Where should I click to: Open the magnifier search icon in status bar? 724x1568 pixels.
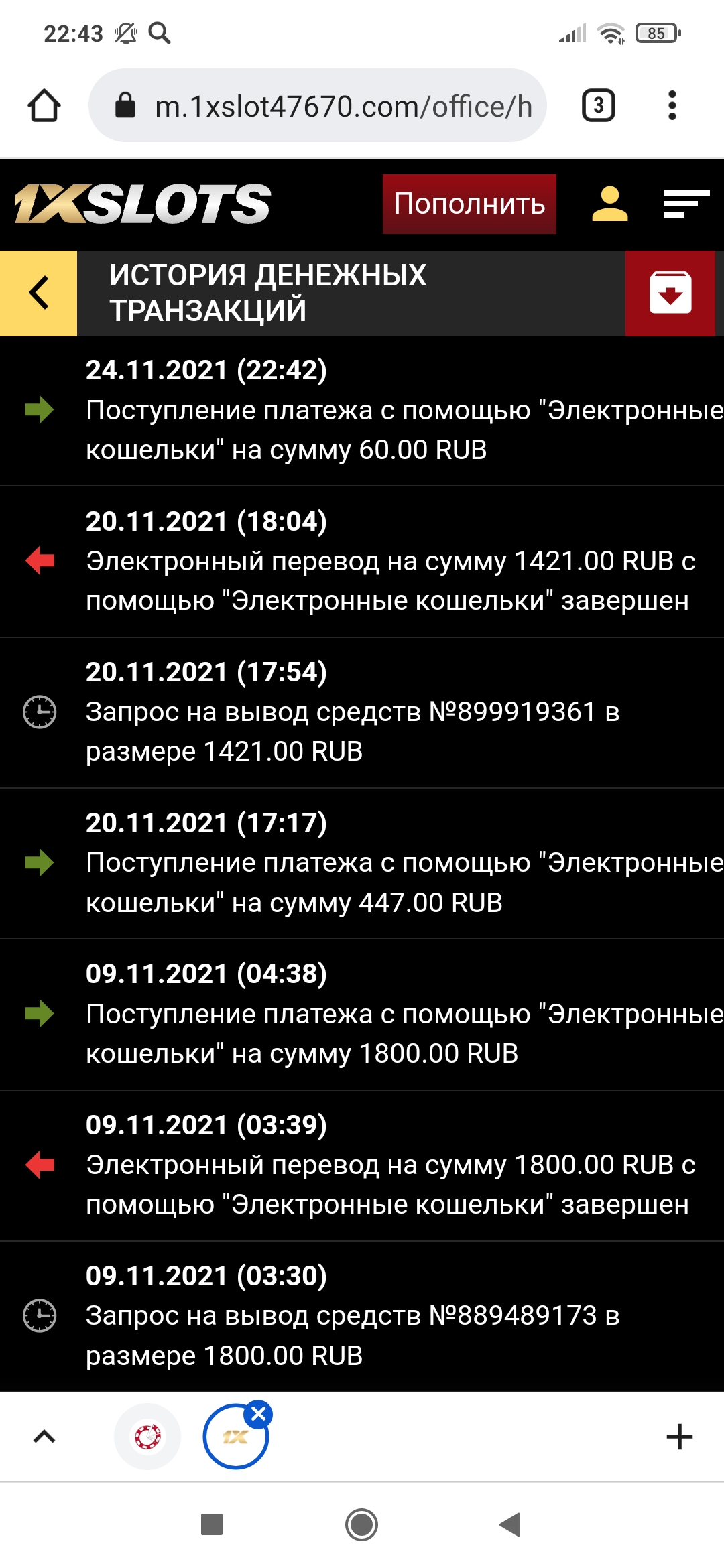coord(160,31)
